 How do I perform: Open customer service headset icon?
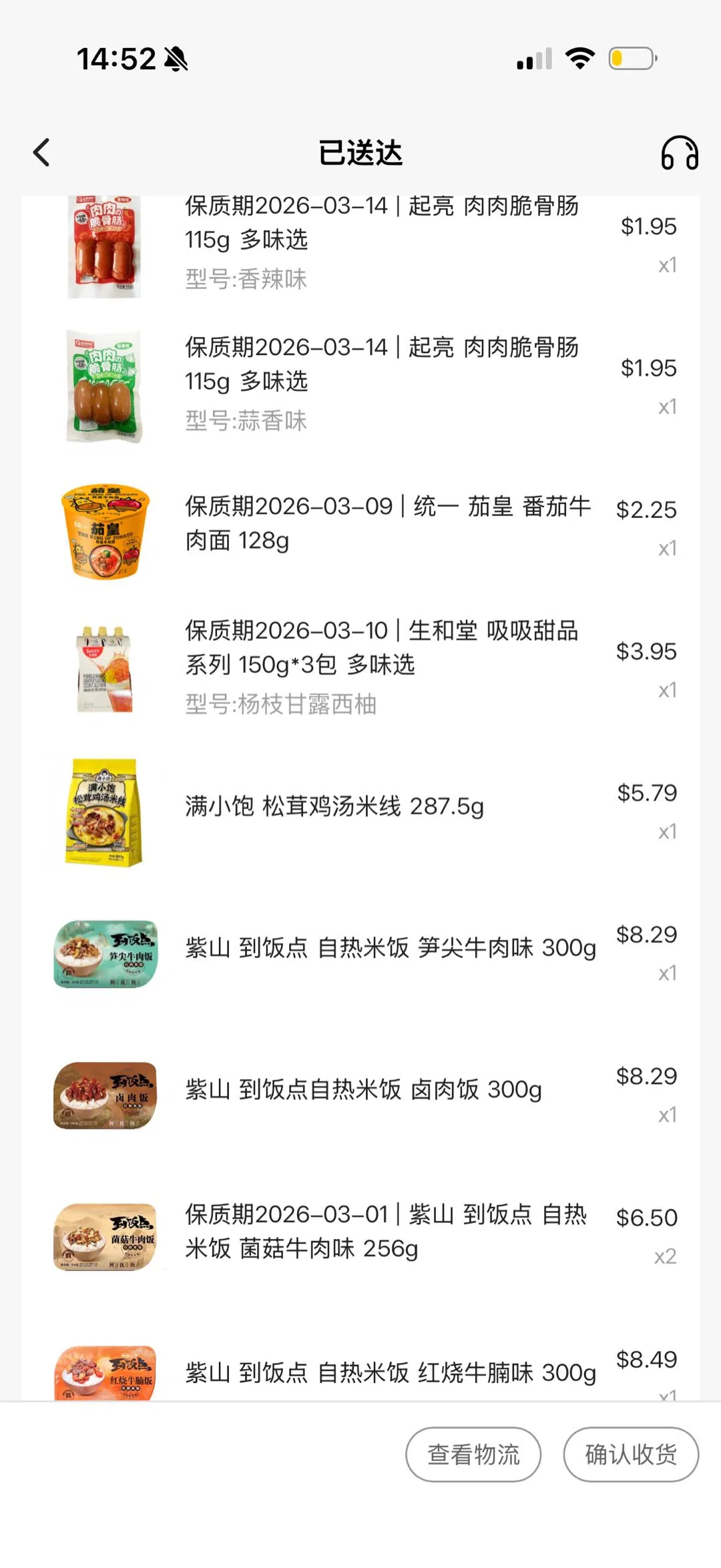click(679, 153)
